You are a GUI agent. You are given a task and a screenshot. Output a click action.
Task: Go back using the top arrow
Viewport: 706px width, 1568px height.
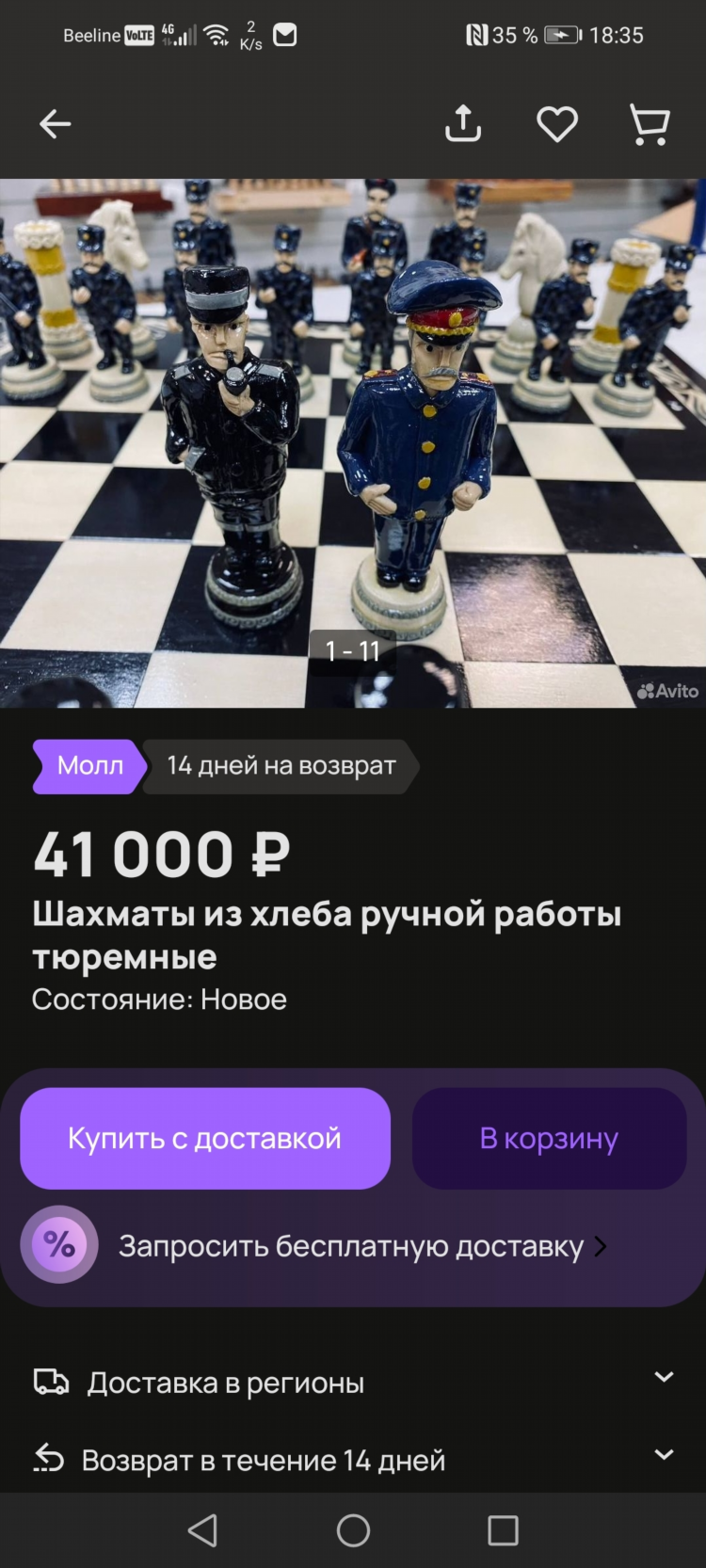pos(55,124)
